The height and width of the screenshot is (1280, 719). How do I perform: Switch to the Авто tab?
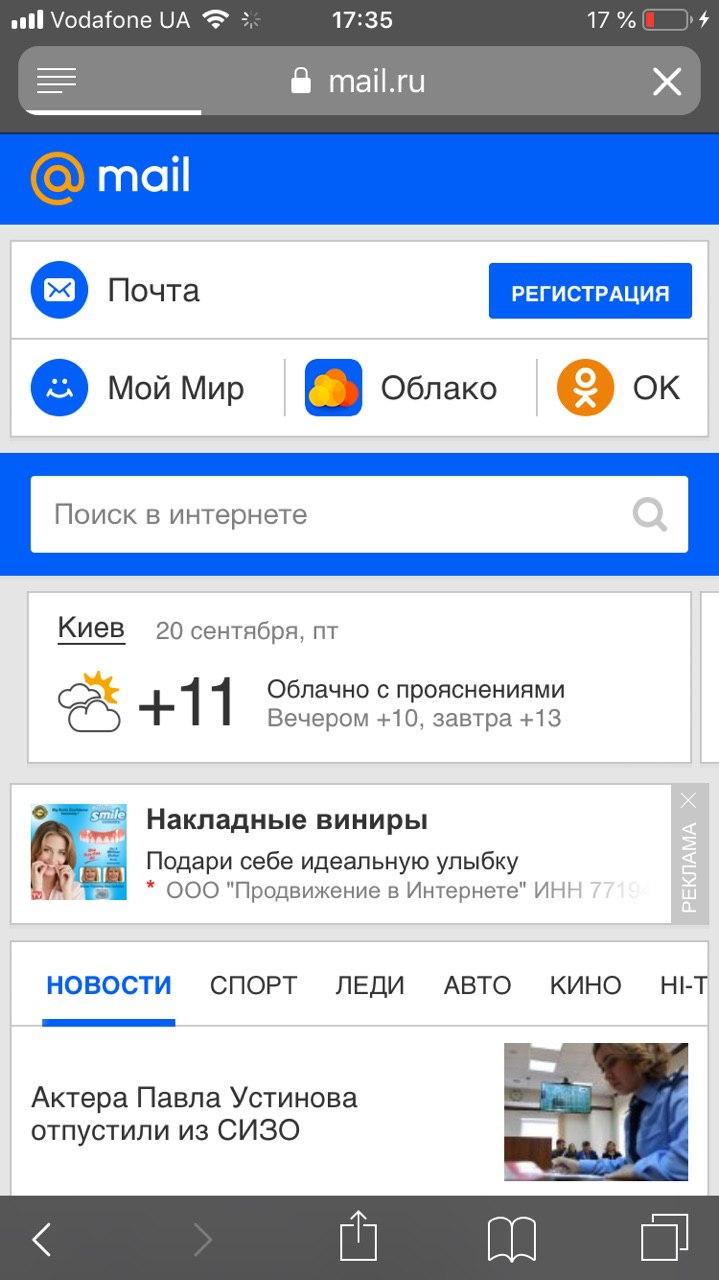(477, 985)
